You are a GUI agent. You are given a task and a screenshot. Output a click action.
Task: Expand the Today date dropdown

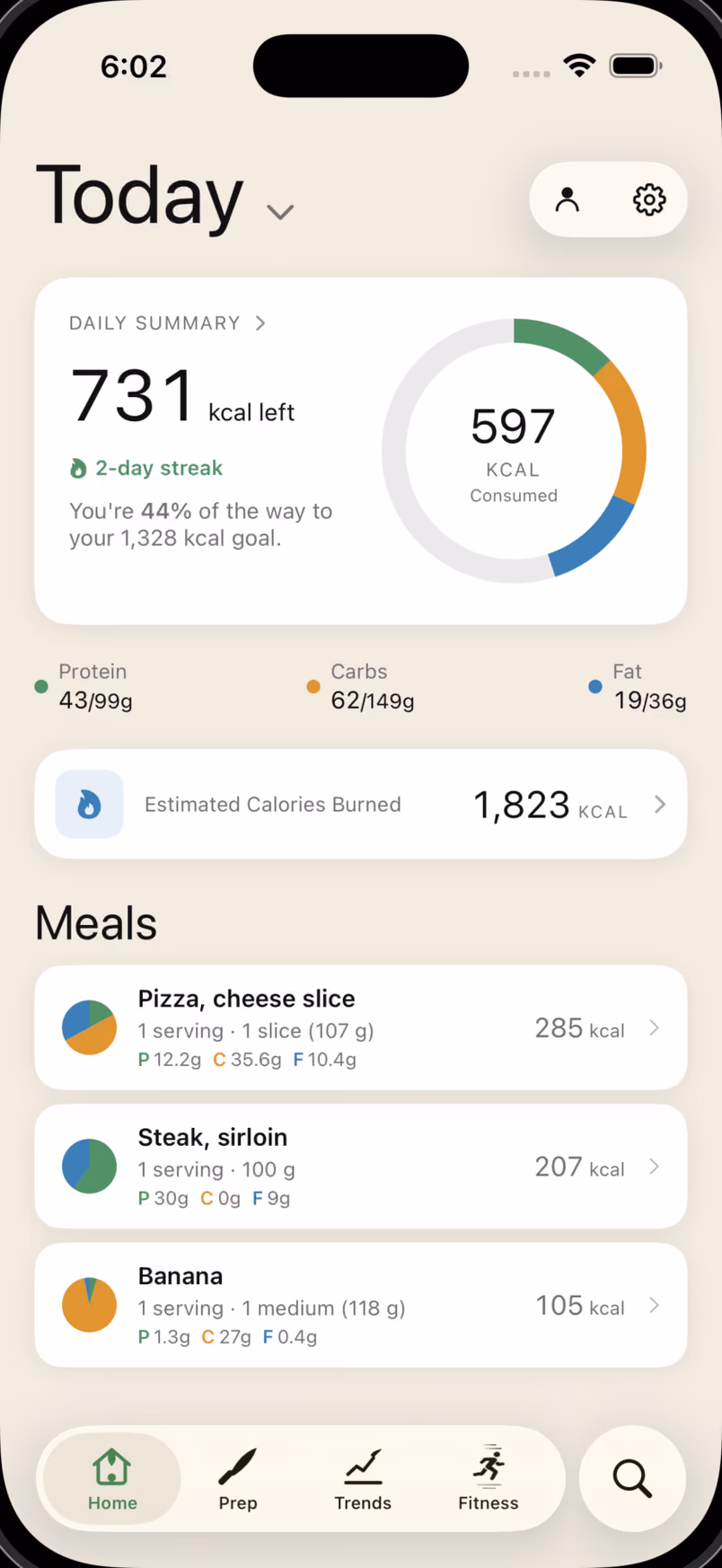[281, 212]
